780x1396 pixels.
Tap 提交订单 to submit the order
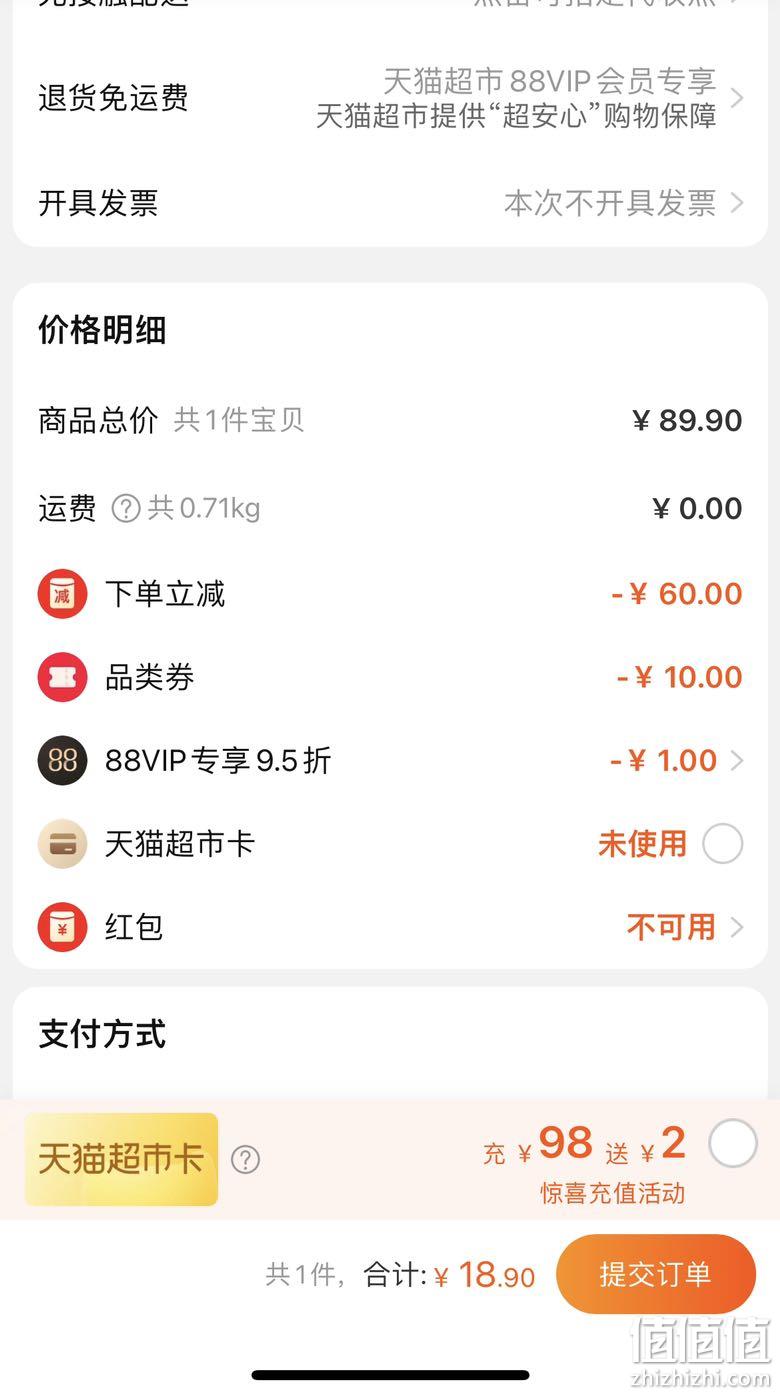point(656,1274)
